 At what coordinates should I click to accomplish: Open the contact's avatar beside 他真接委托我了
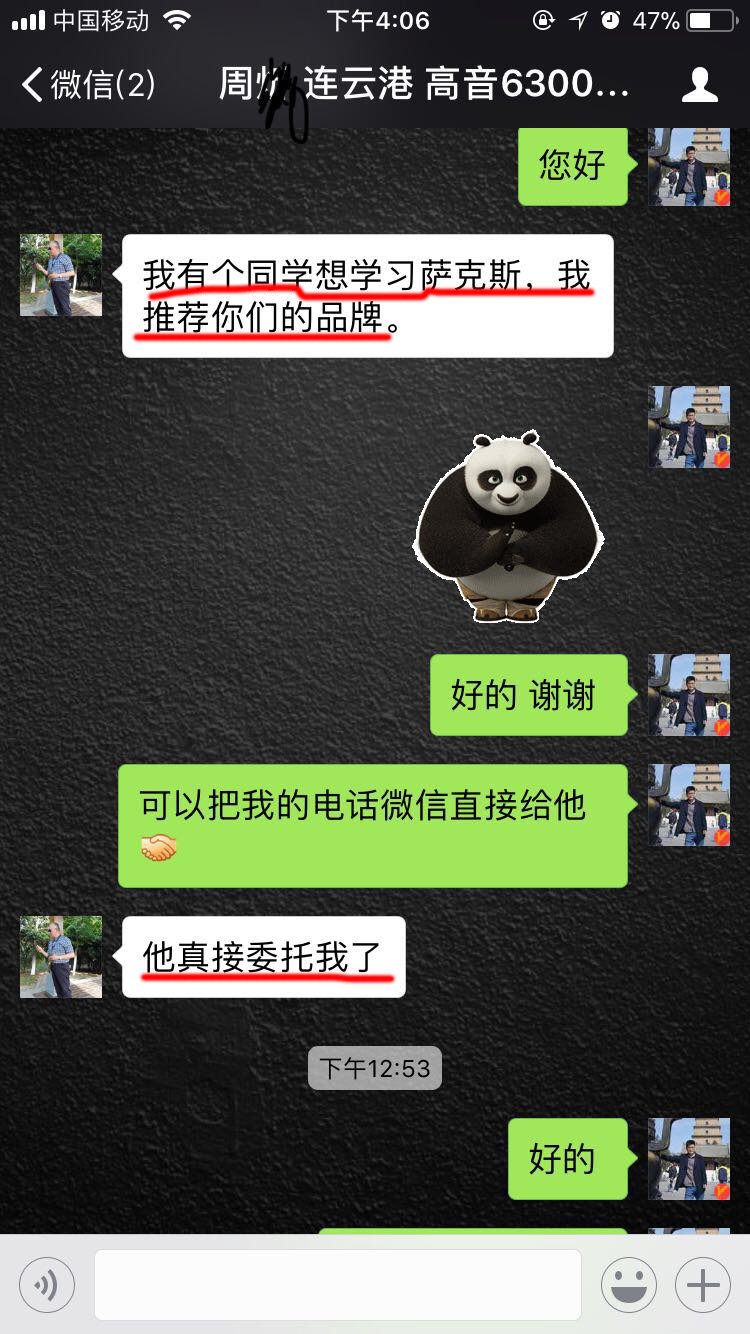[x=61, y=957]
